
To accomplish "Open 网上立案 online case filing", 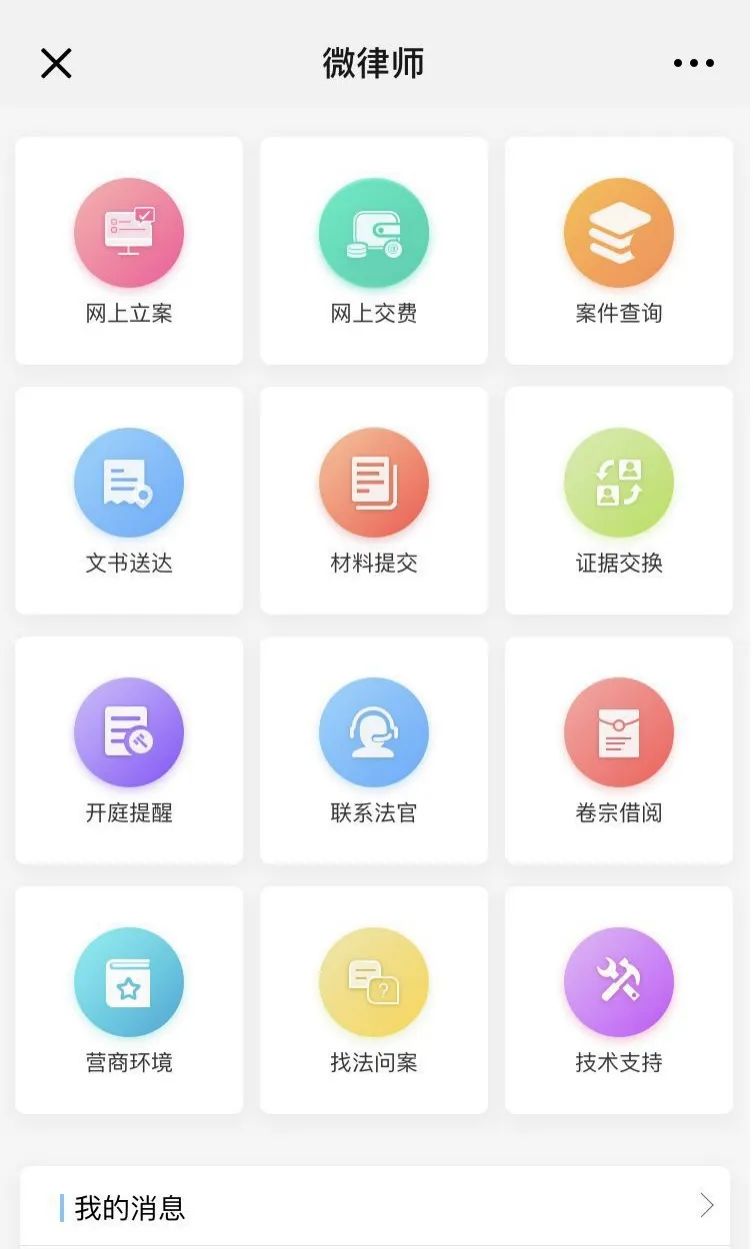I will (129, 251).
